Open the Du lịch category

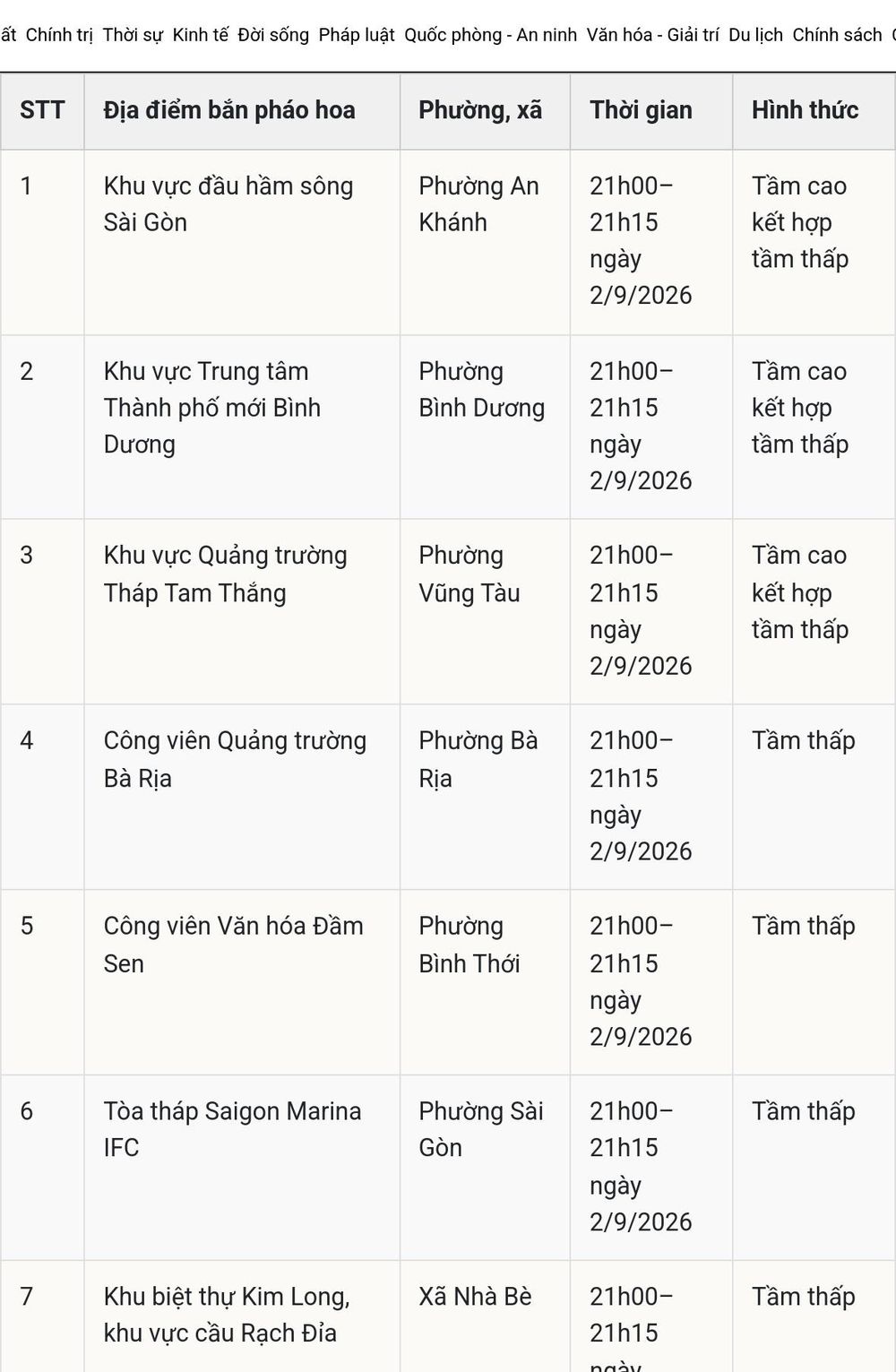click(x=755, y=35)
